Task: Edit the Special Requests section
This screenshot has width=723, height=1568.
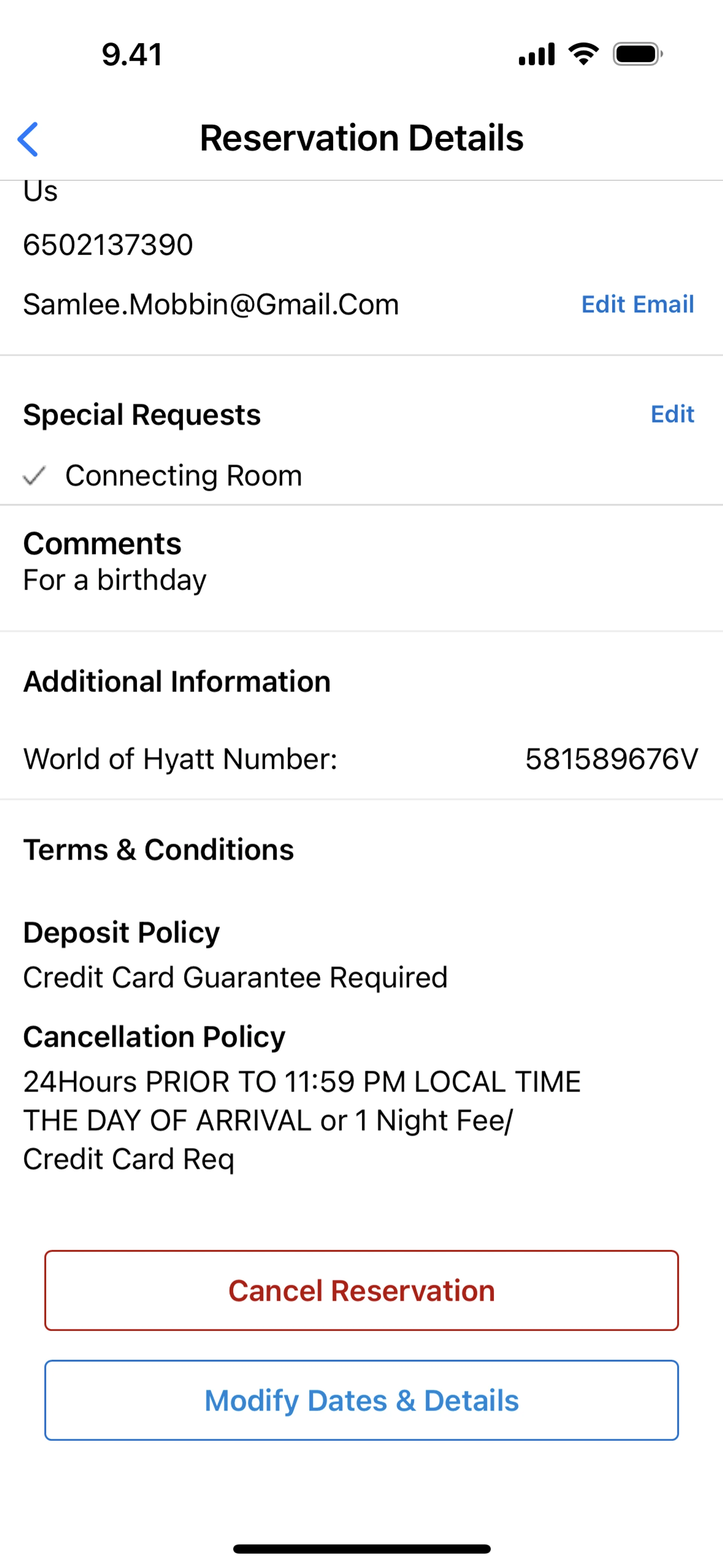Action: [672, 414]
